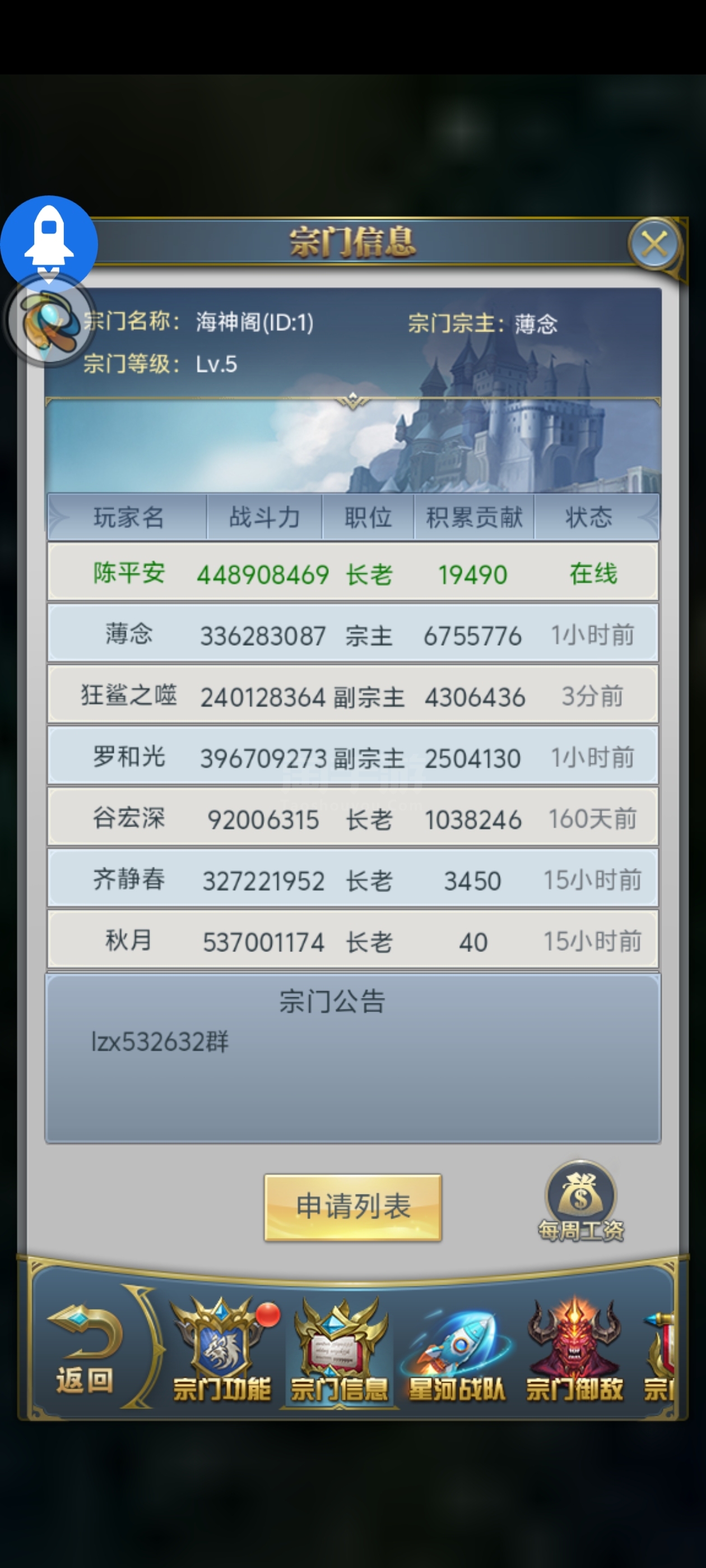Tap member row 狂鲨之噬
The image size is (706, 1568).
coord(352,695)
